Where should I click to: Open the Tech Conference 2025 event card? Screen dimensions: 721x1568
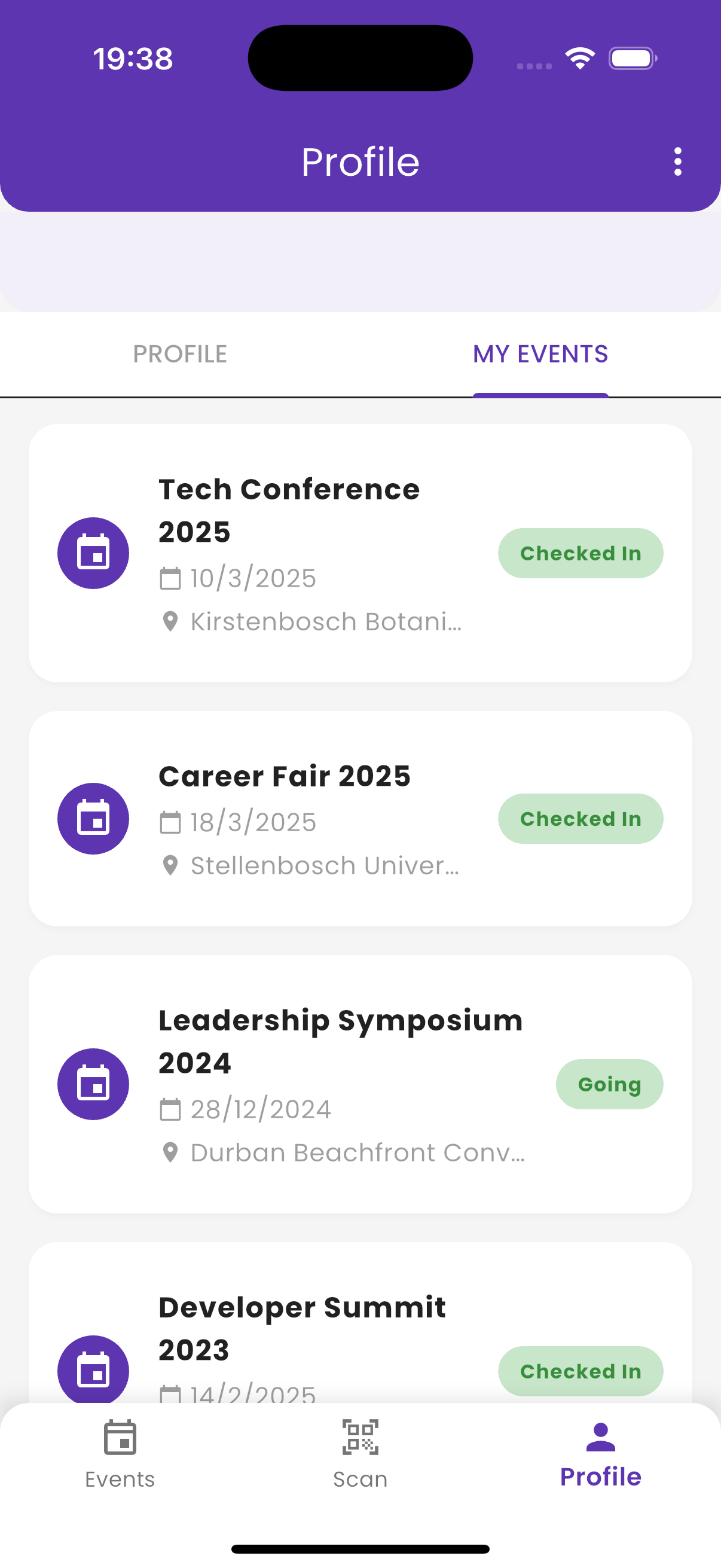360,551
